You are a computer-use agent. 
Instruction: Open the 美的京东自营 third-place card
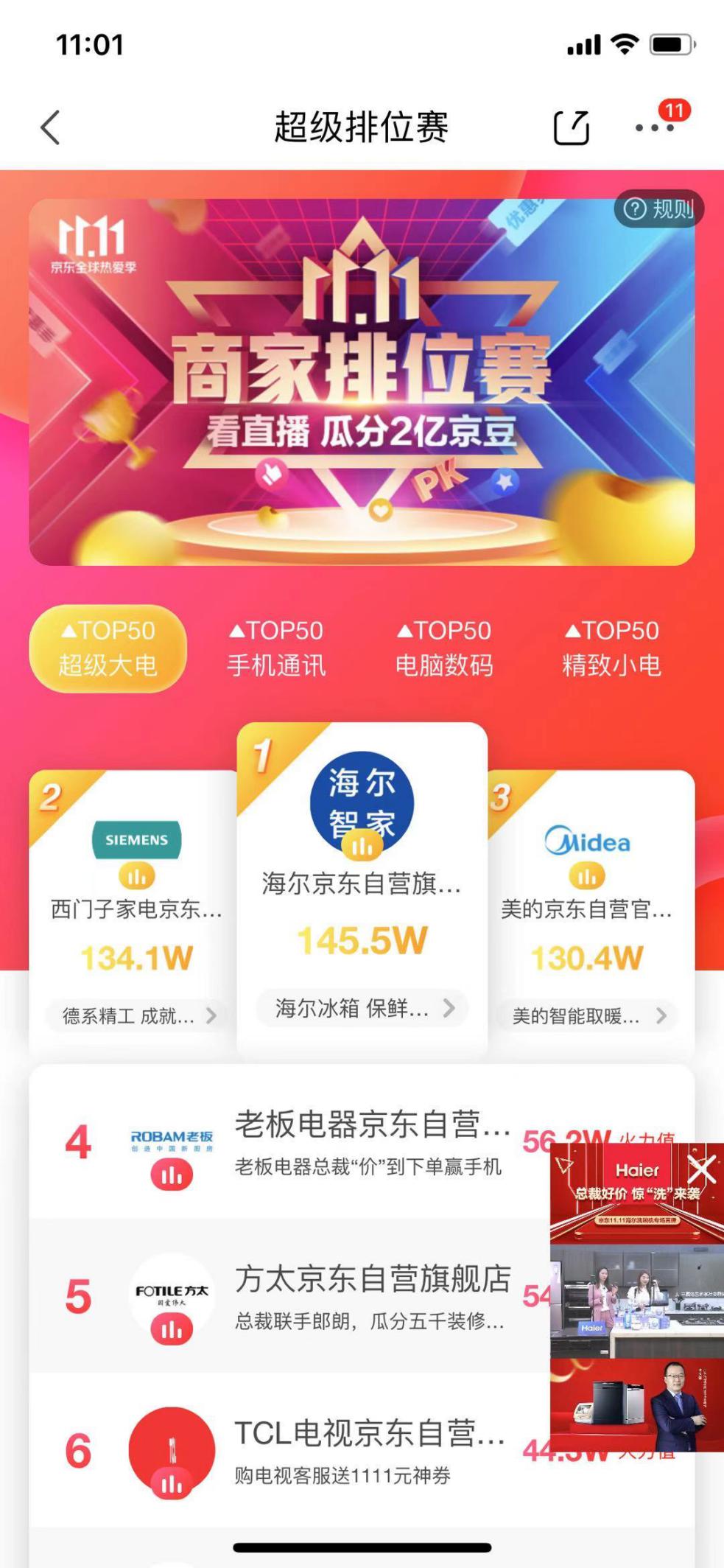click(587, 892)
